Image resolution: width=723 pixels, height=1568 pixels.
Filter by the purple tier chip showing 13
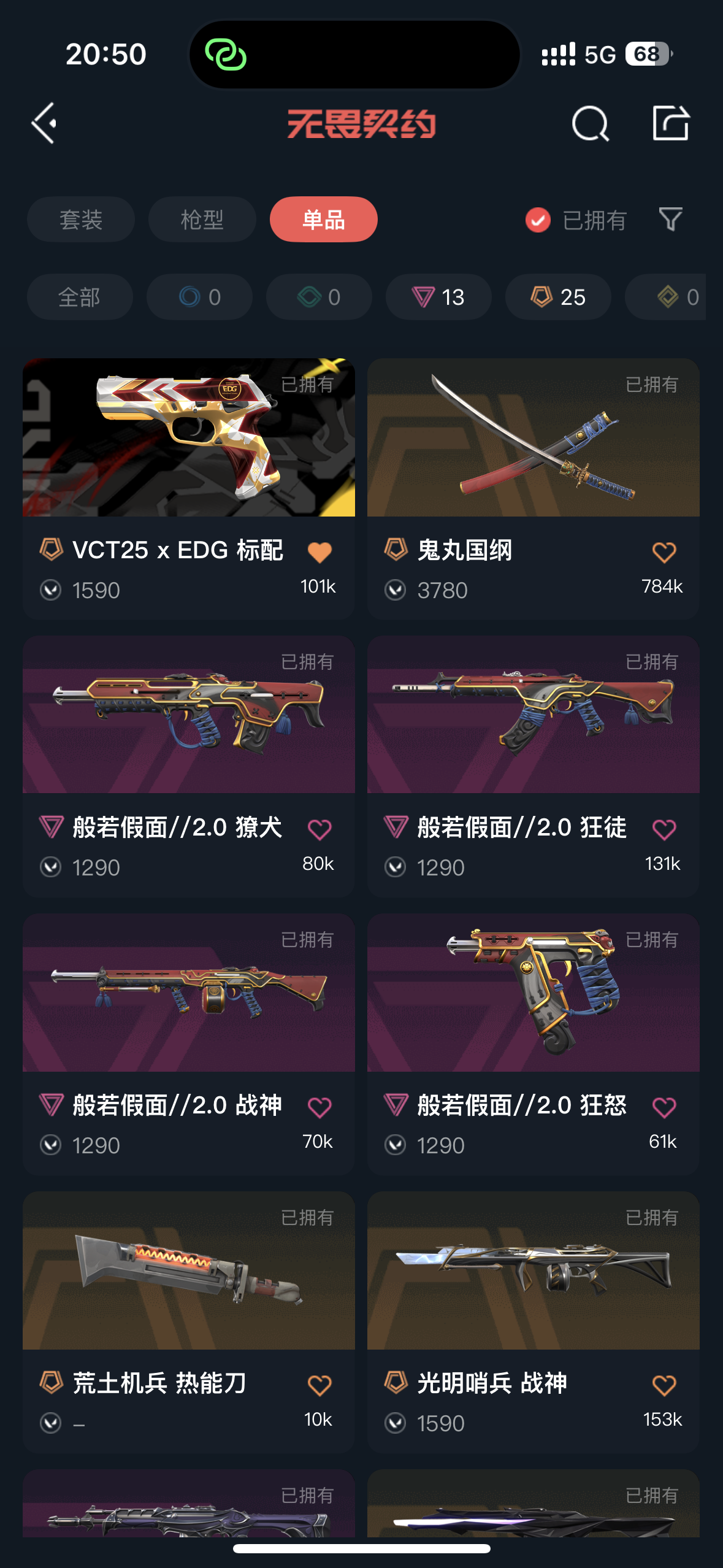tap(438, 297)
